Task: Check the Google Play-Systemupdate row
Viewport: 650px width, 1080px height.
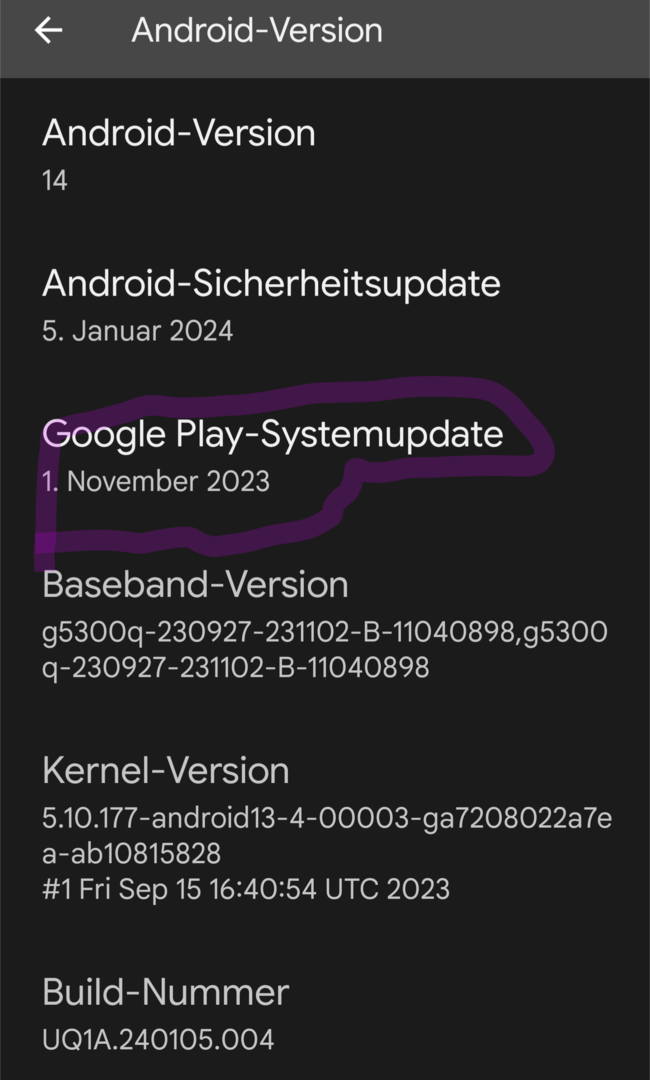Action: tap(272, 455)
